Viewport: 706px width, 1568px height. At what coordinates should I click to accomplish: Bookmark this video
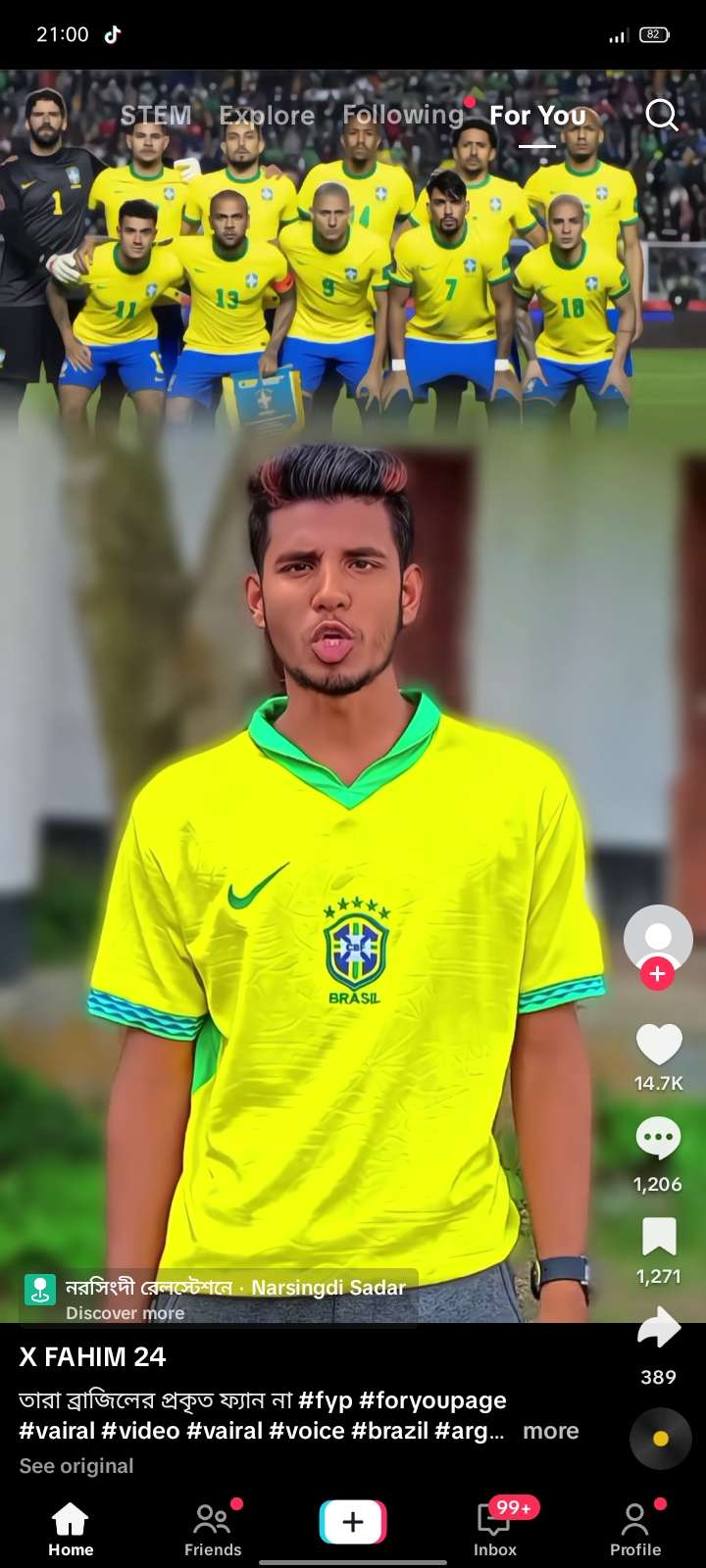(658, 1237)
